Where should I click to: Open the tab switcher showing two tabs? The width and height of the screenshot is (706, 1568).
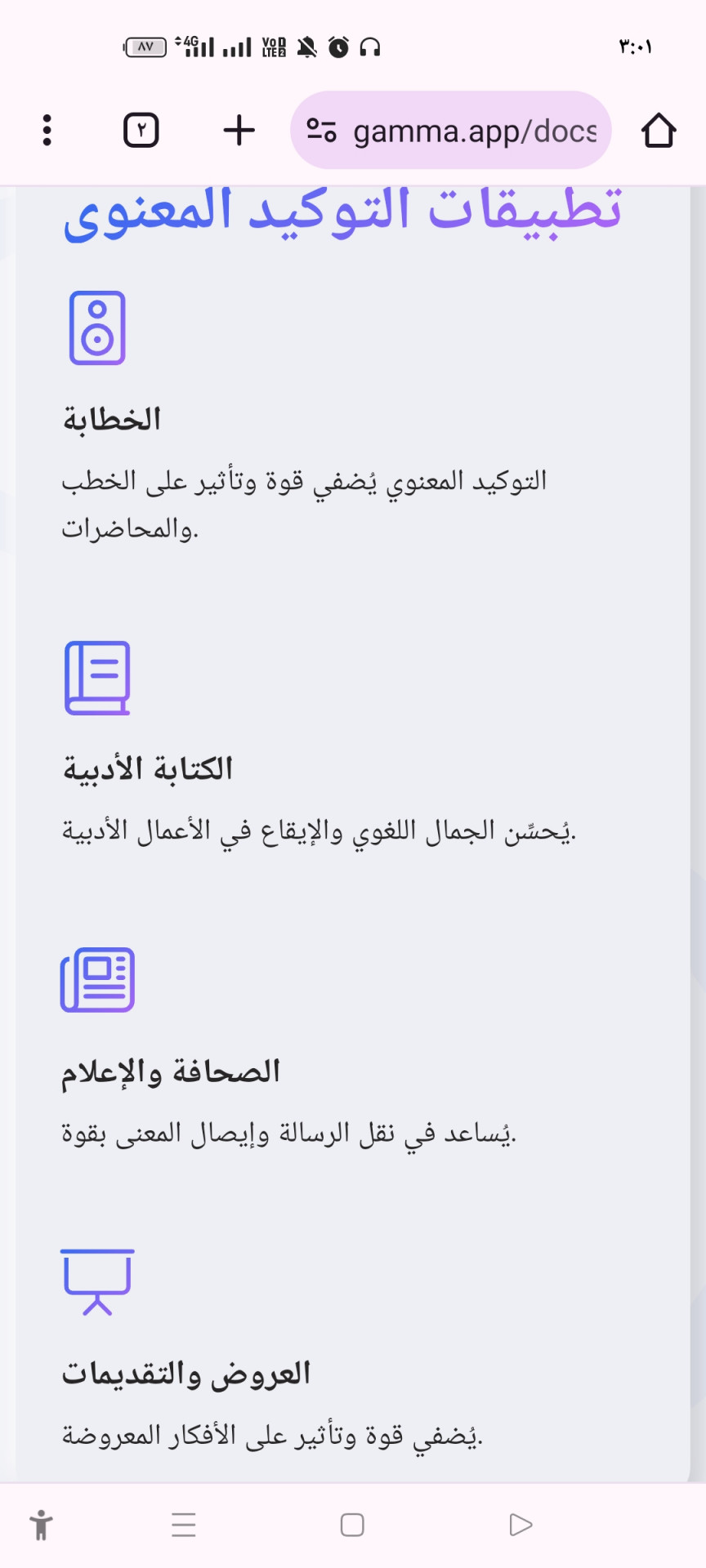[141, 131]
